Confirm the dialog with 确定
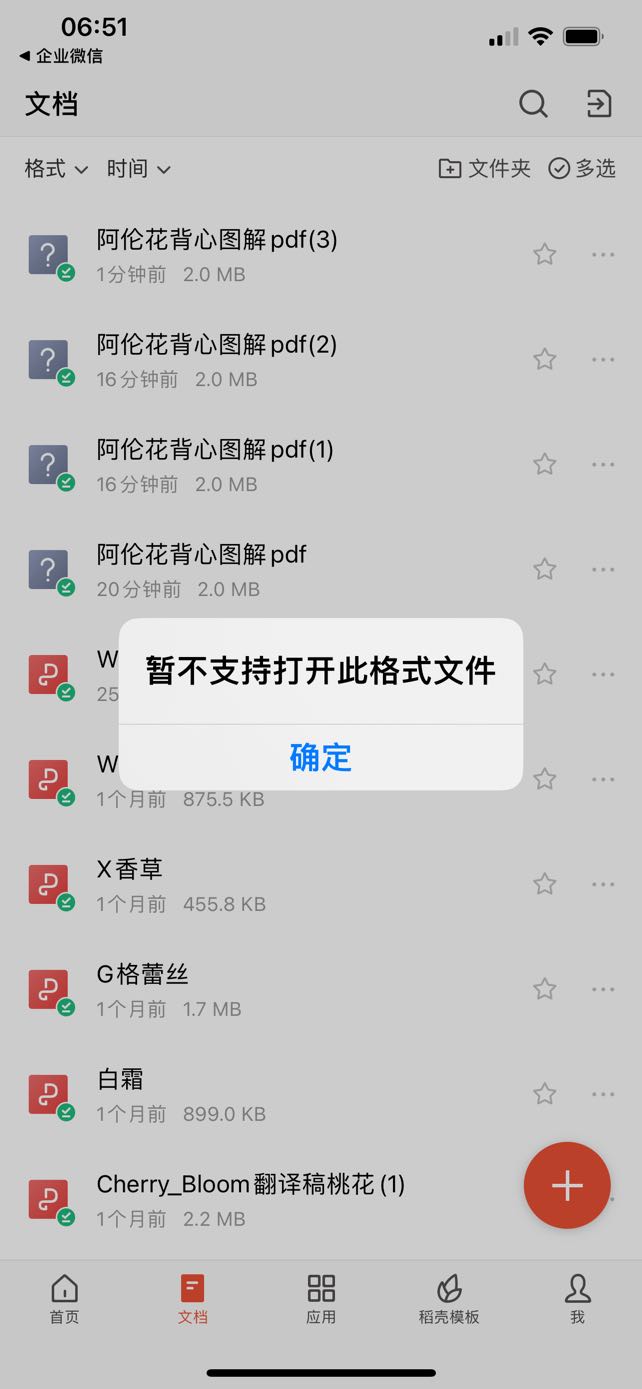642x1389 pixels. (x=321, y=757)
